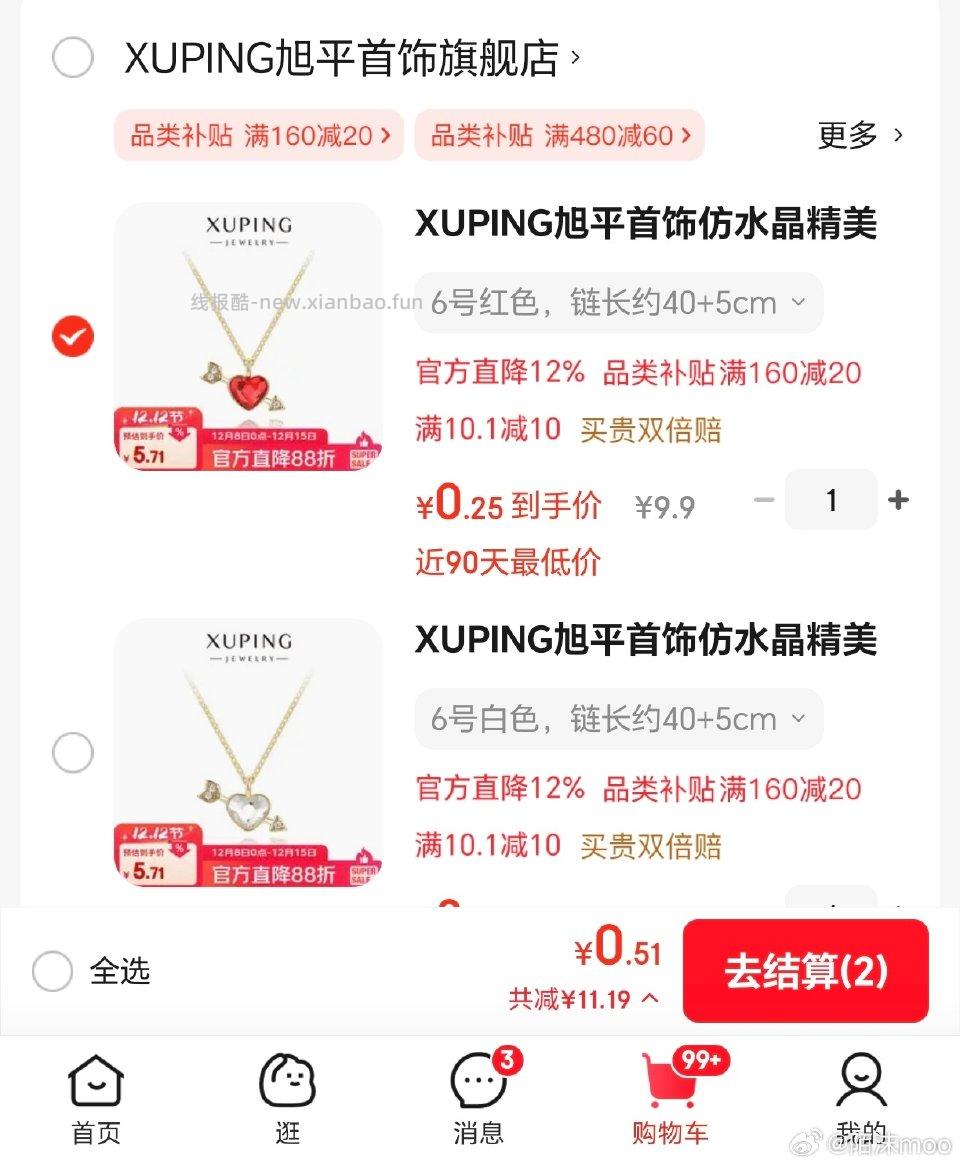Open the 消息 tab

(x=479, y=1100)
